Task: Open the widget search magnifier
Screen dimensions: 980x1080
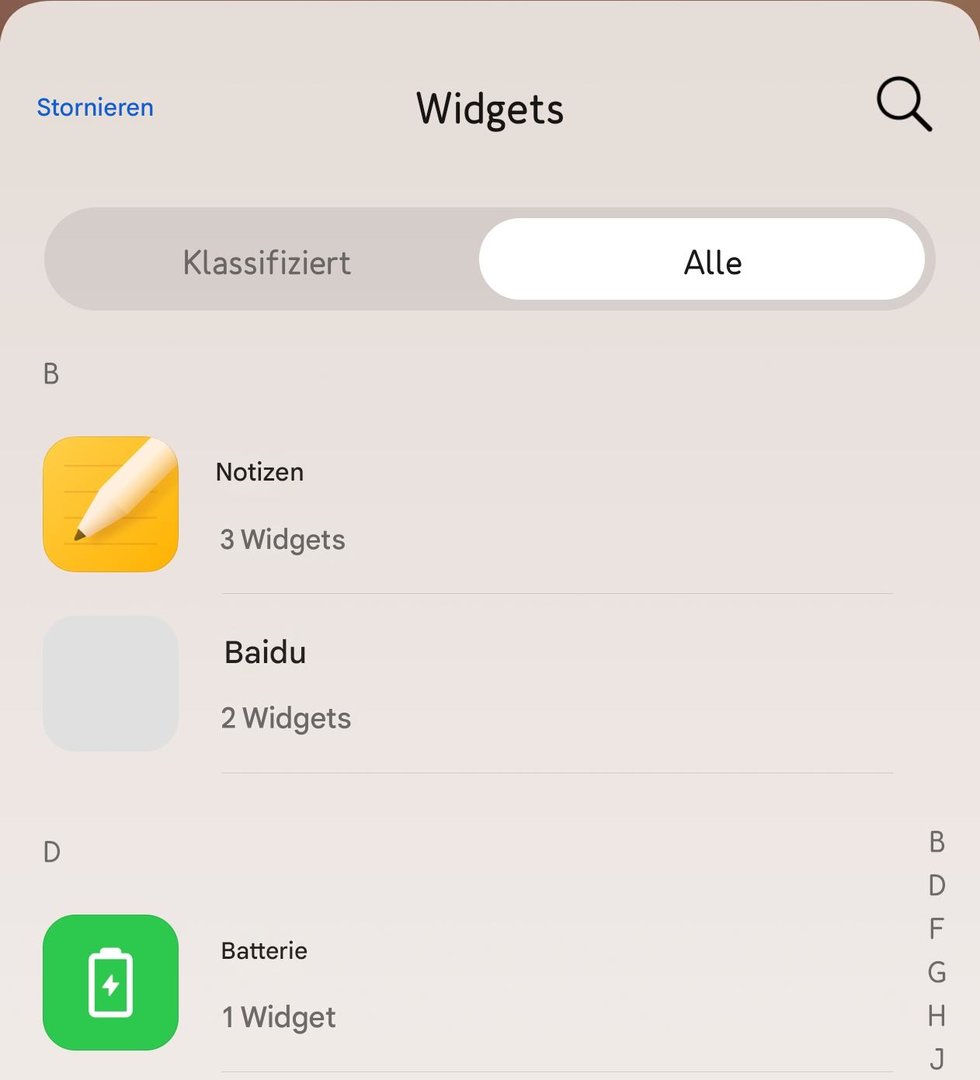Action: [x=904, y=105]
